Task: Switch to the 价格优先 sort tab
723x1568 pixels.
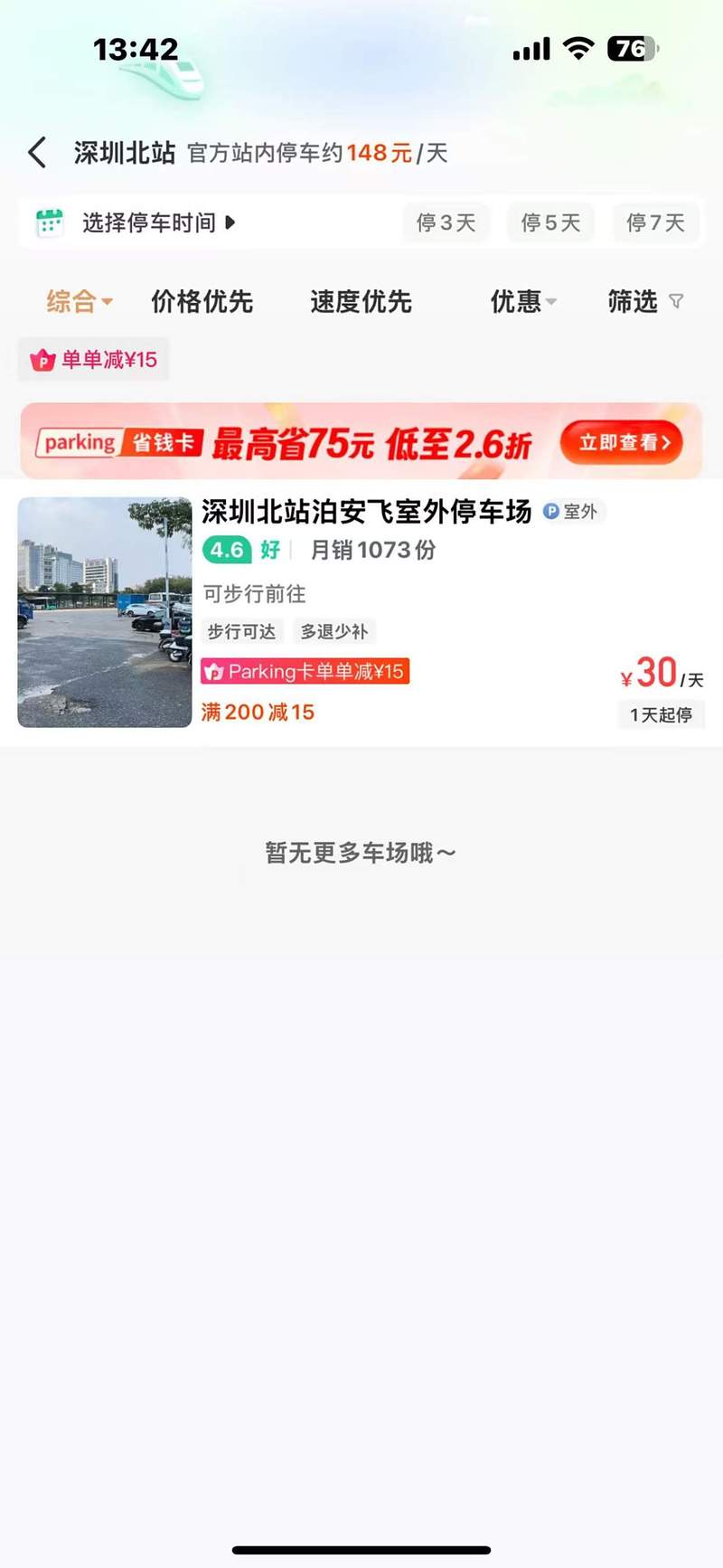Action: tap(202, 302)
